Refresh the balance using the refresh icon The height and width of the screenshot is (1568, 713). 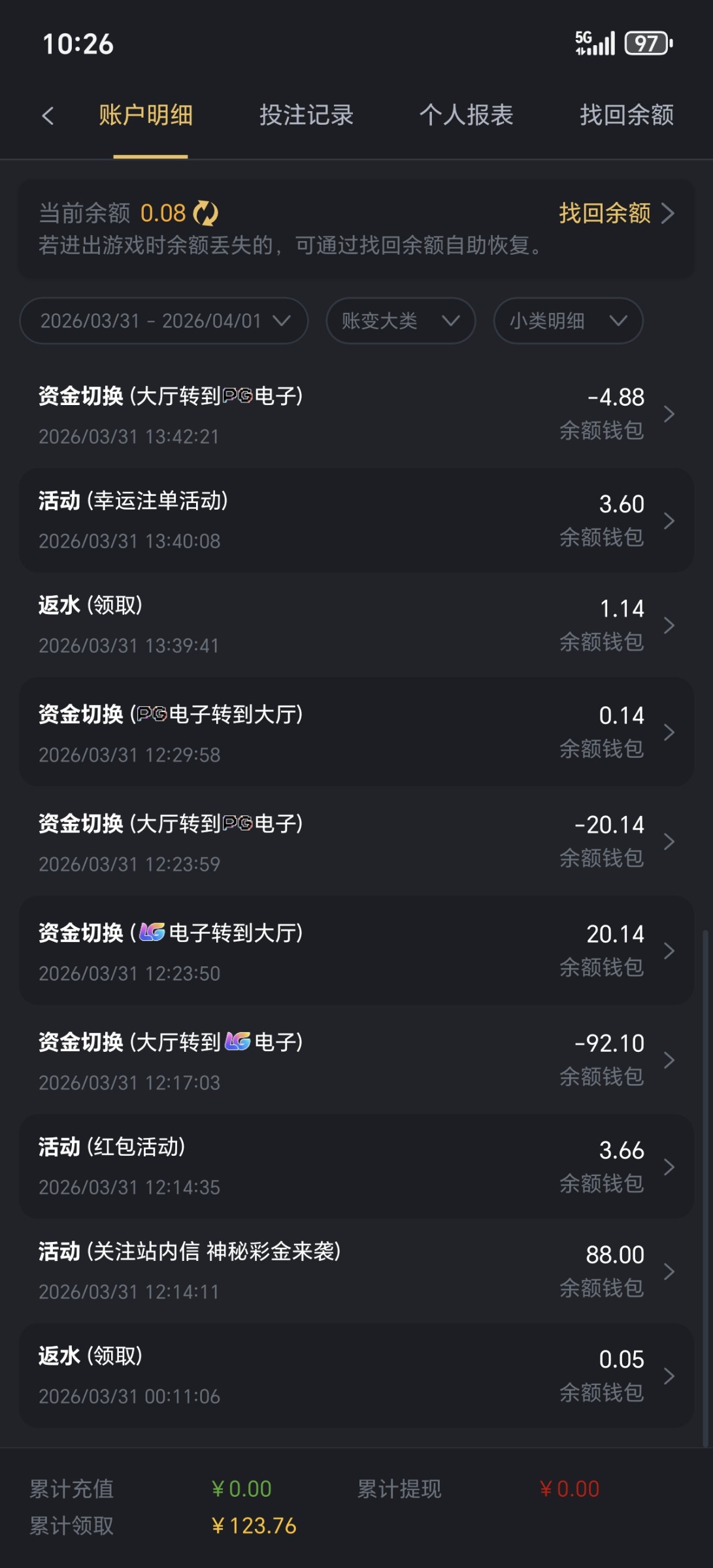[207, 214]
